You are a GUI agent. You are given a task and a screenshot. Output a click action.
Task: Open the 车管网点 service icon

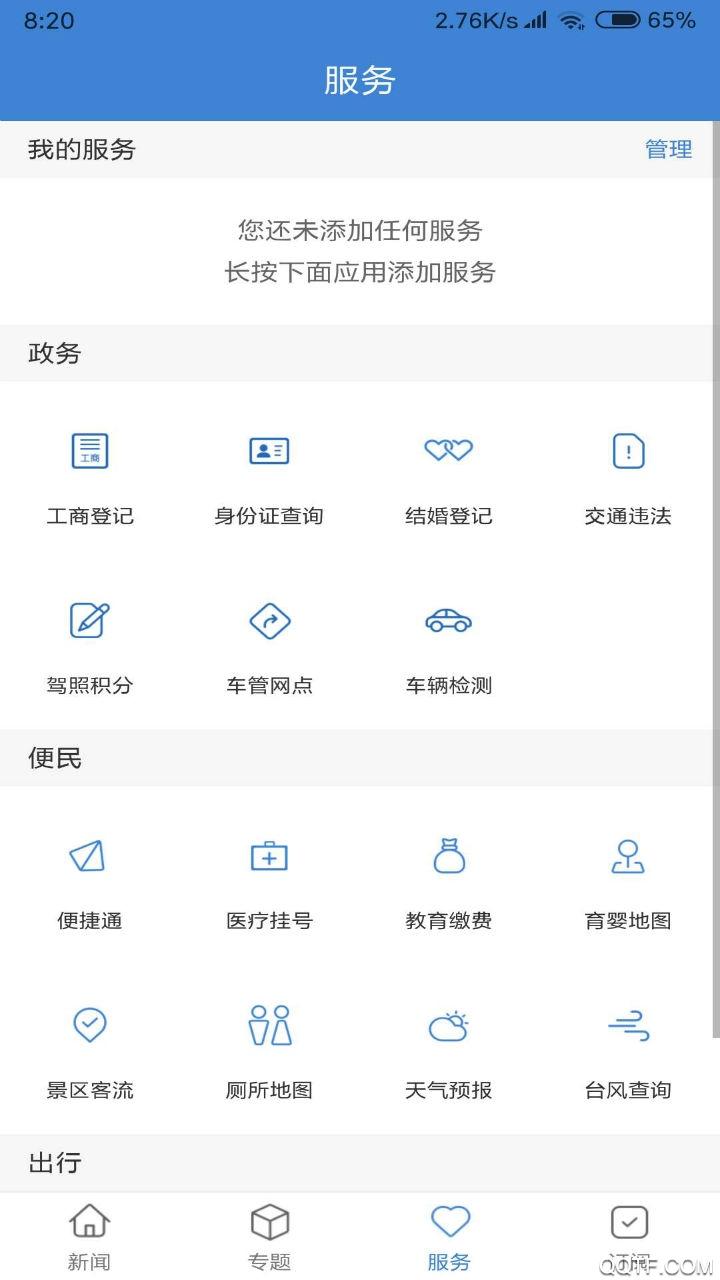click(268, 620)
